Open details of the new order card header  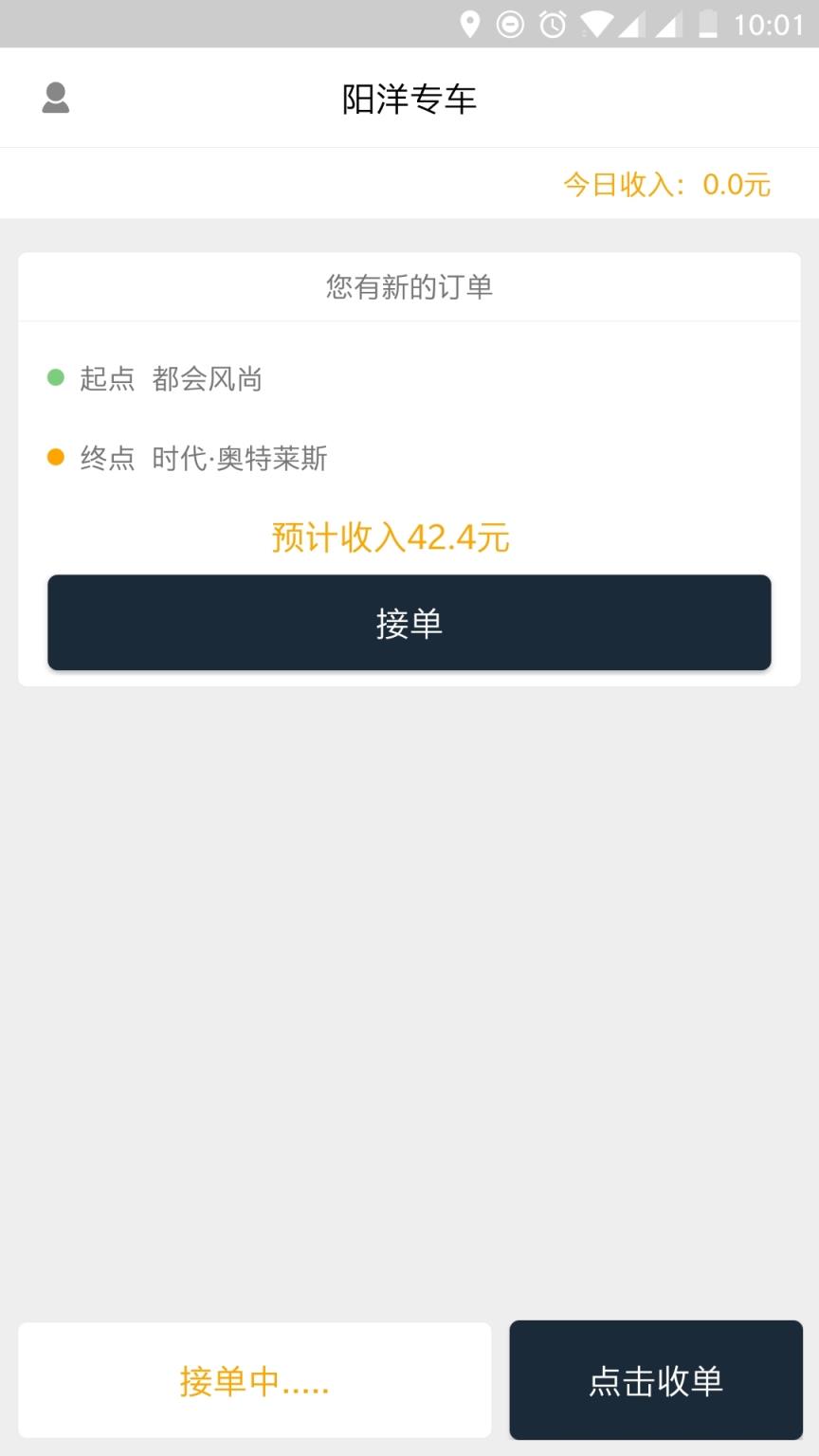409,286
